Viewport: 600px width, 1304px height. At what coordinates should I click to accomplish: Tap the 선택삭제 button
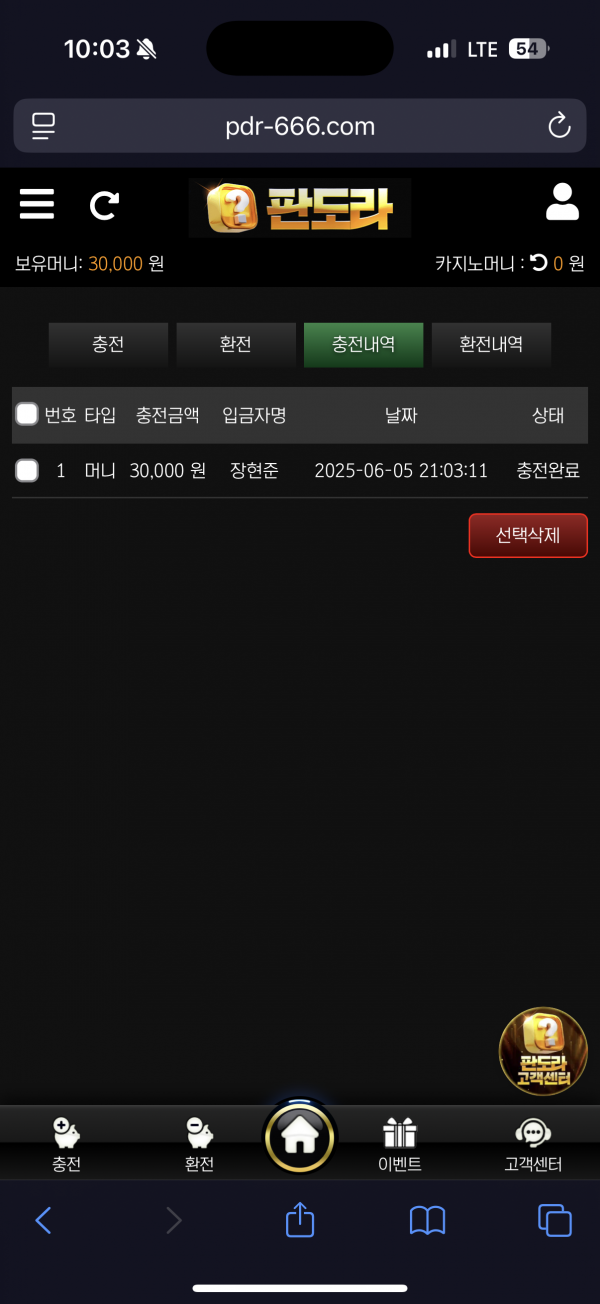[528, 536]
